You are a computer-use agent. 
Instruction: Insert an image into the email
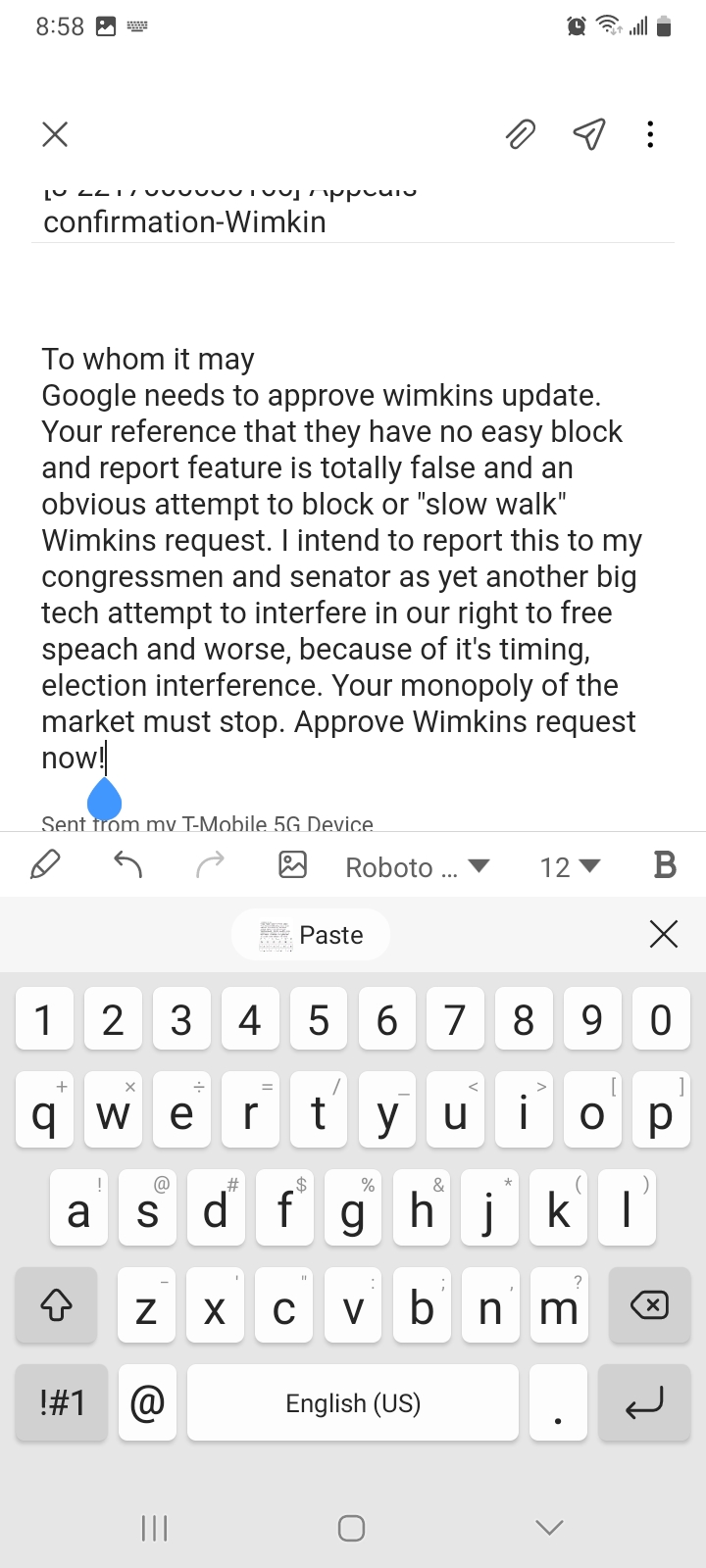click(x=293, y=865)
